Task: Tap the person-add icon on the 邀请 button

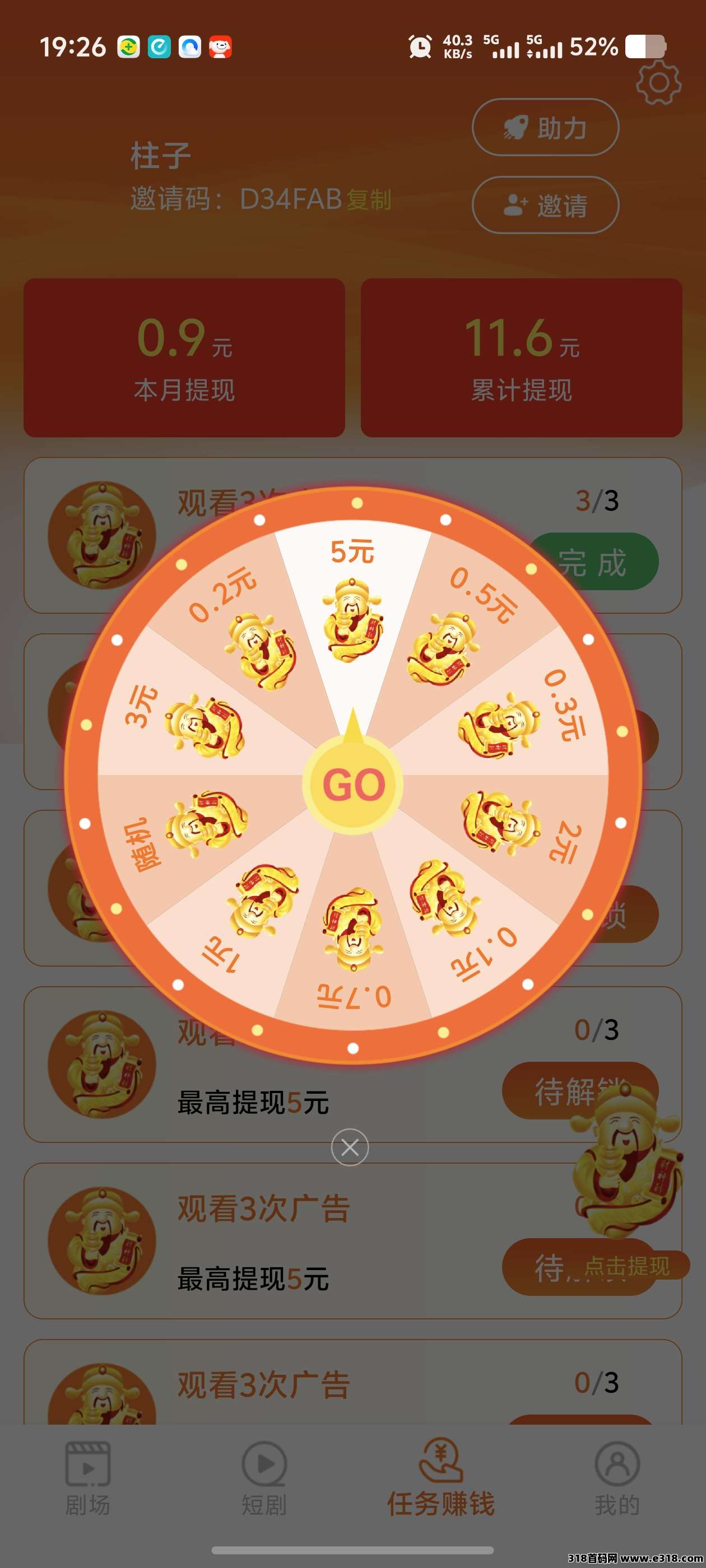Action: tap(515, 206)
